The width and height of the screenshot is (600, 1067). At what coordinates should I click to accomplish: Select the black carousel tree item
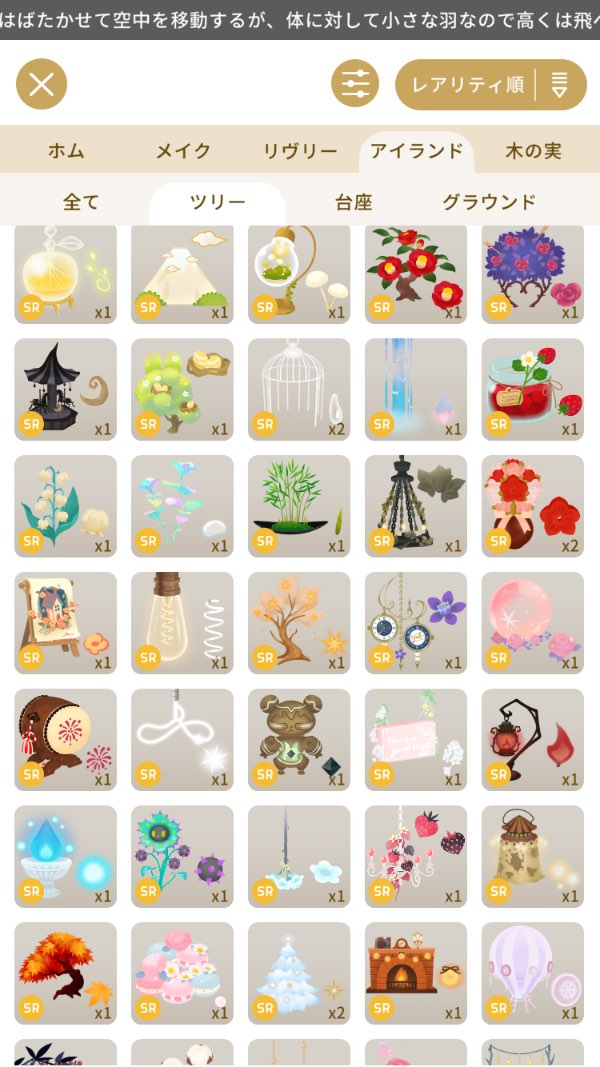[x=65, y=389]
